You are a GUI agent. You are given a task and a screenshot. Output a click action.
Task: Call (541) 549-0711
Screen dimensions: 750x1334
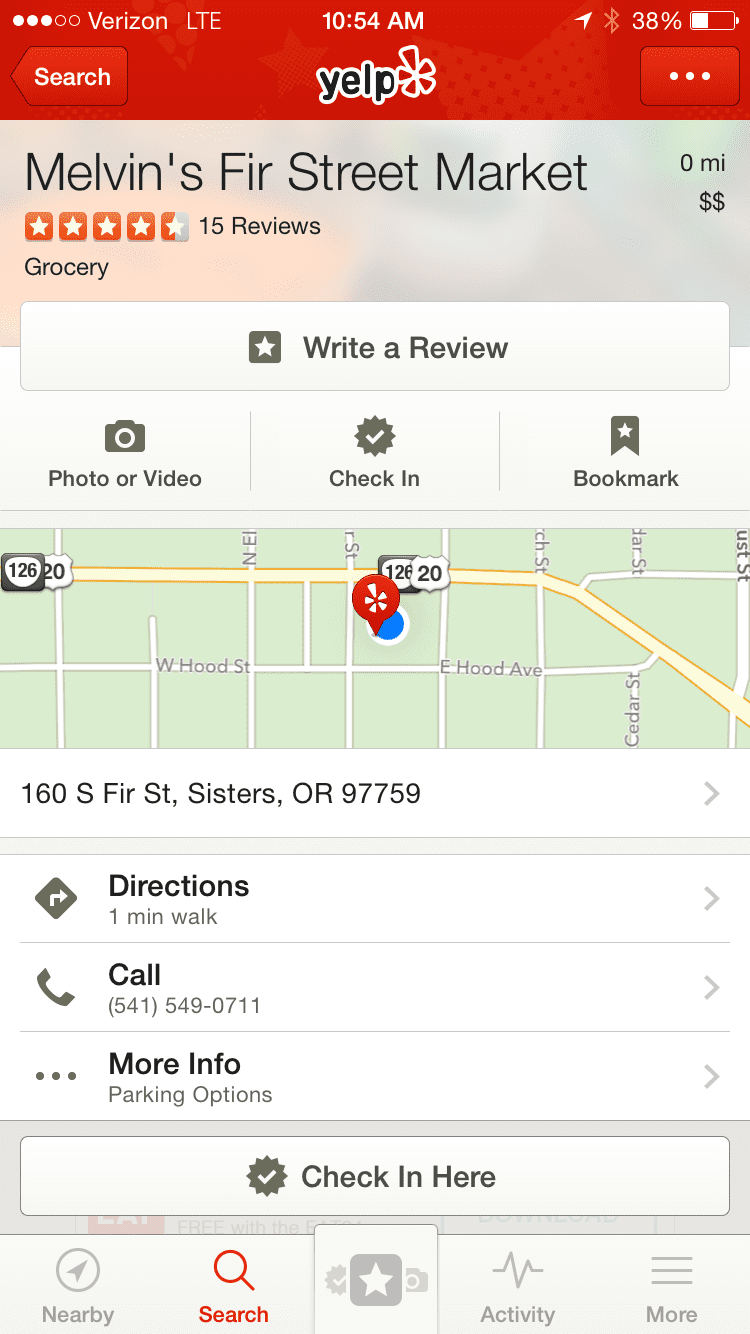(375, 988)
